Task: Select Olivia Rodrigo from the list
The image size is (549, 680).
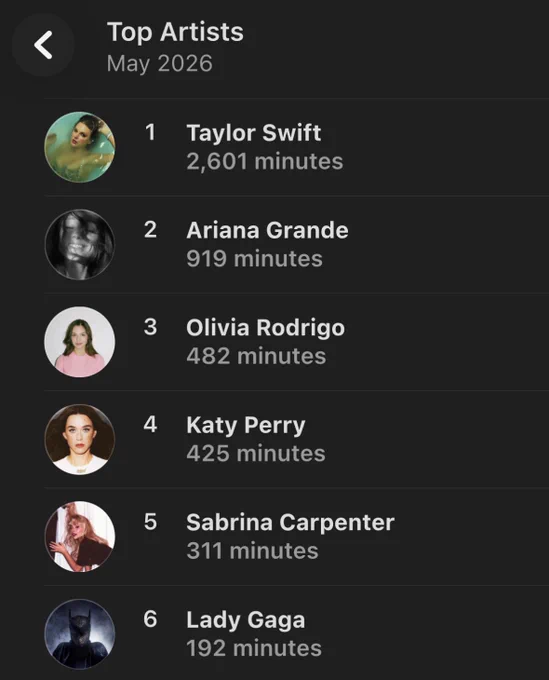Action: pyautogui.click(x=296, y=342)
